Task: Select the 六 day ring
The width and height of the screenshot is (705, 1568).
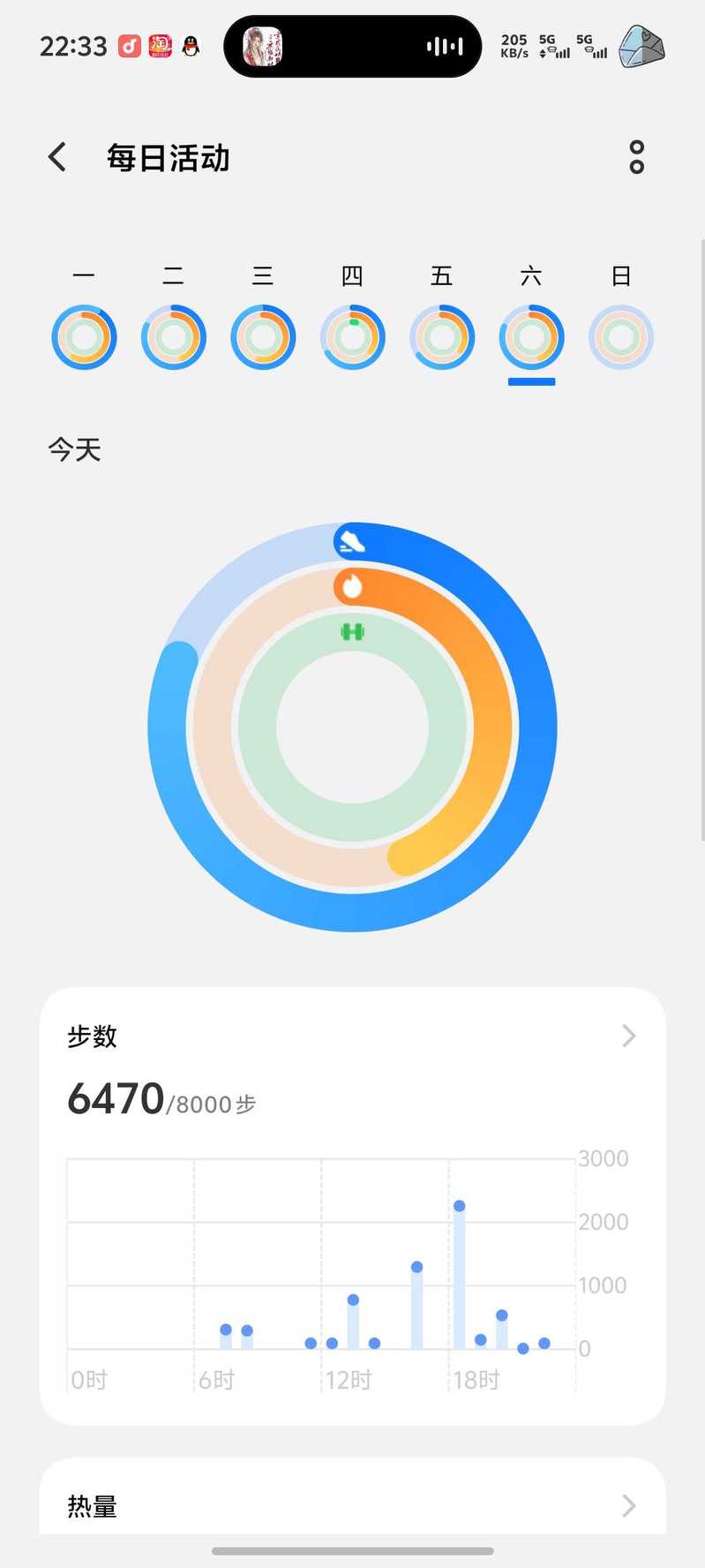Action: coord(531,336)
